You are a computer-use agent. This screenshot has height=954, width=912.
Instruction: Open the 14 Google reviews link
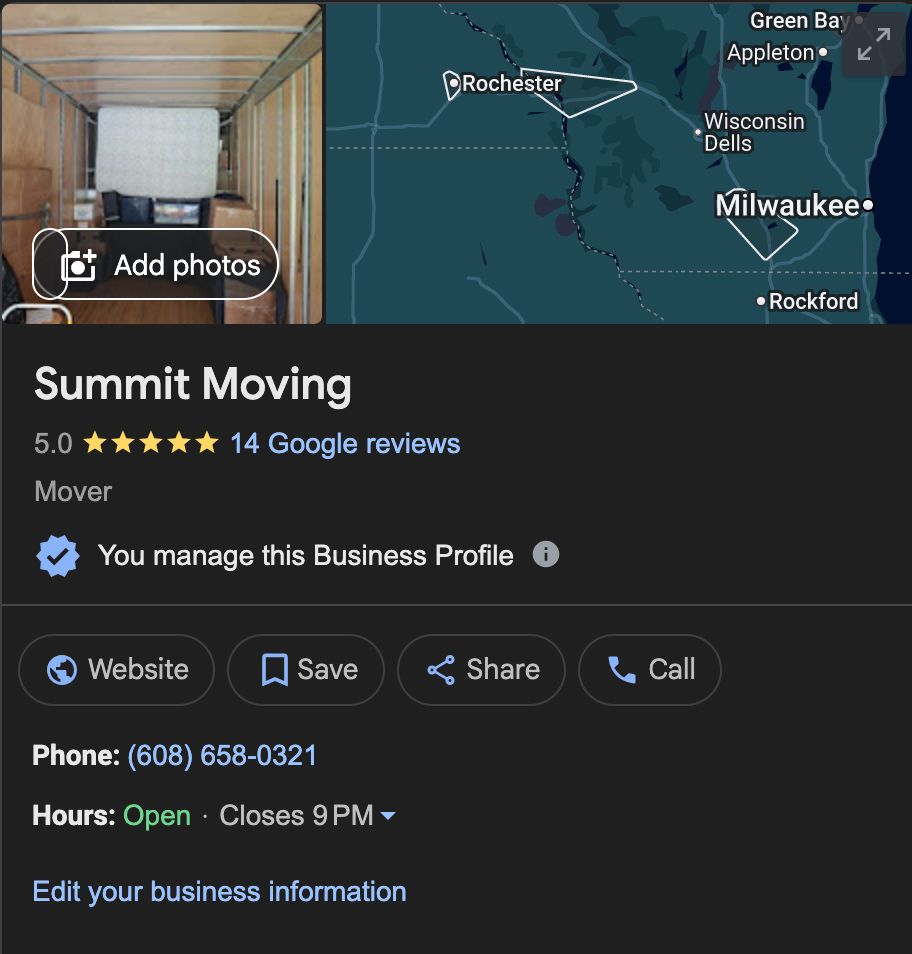point(345,443)
